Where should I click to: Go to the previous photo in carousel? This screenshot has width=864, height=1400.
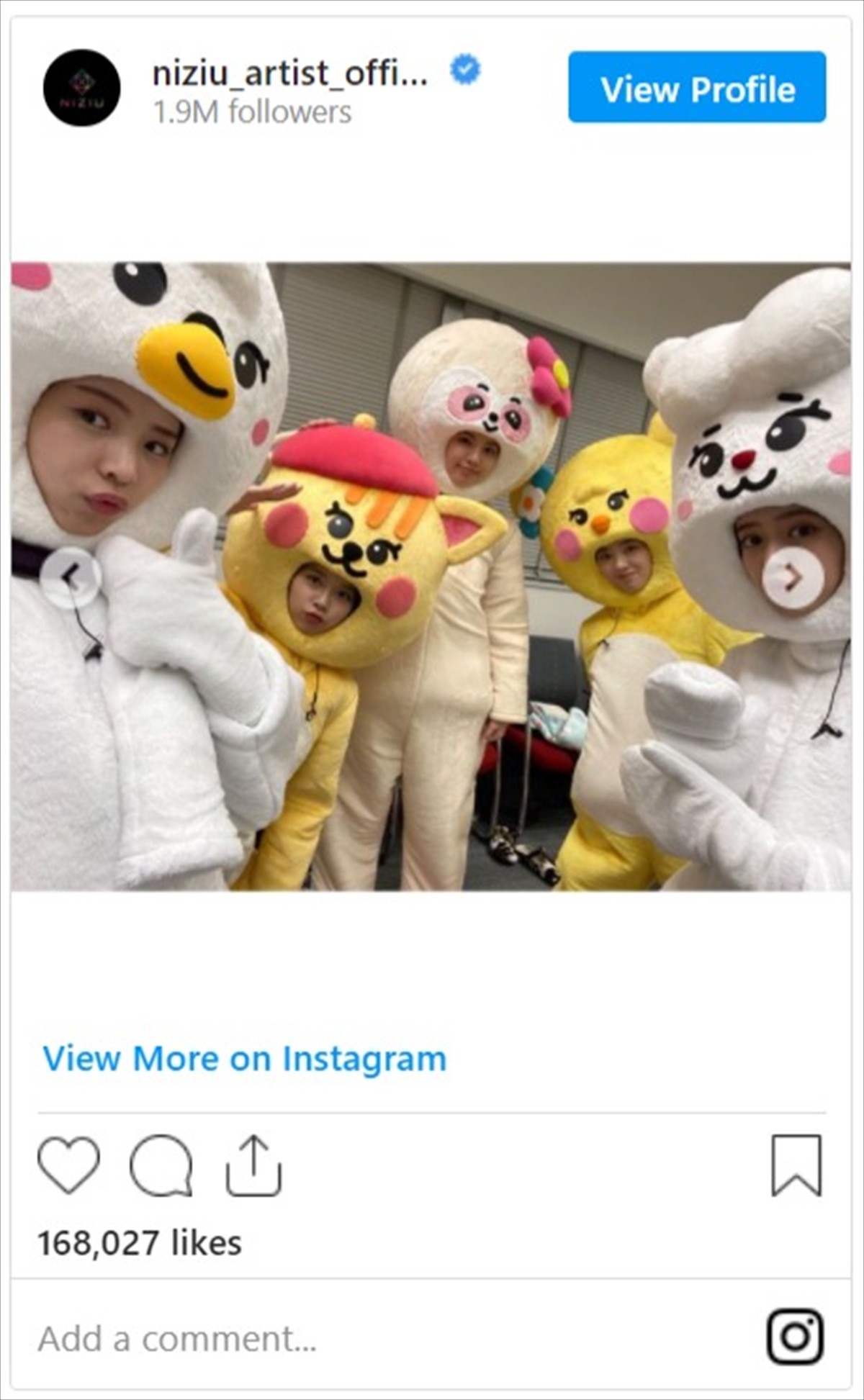click(x=70, y=576)
